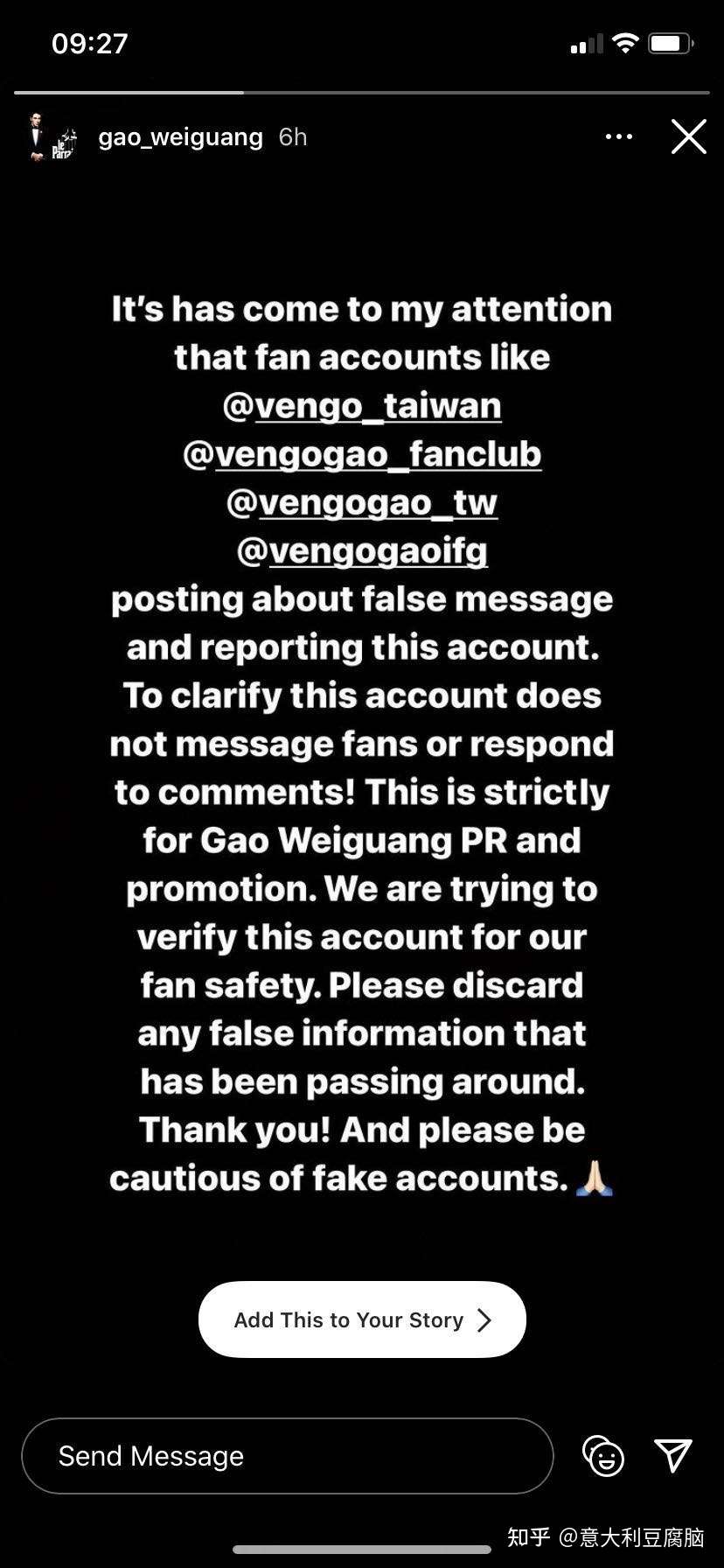724x1568 pixels.
Task: Open the @vengogaoifg mention
Action: click(x=362, y=551)
